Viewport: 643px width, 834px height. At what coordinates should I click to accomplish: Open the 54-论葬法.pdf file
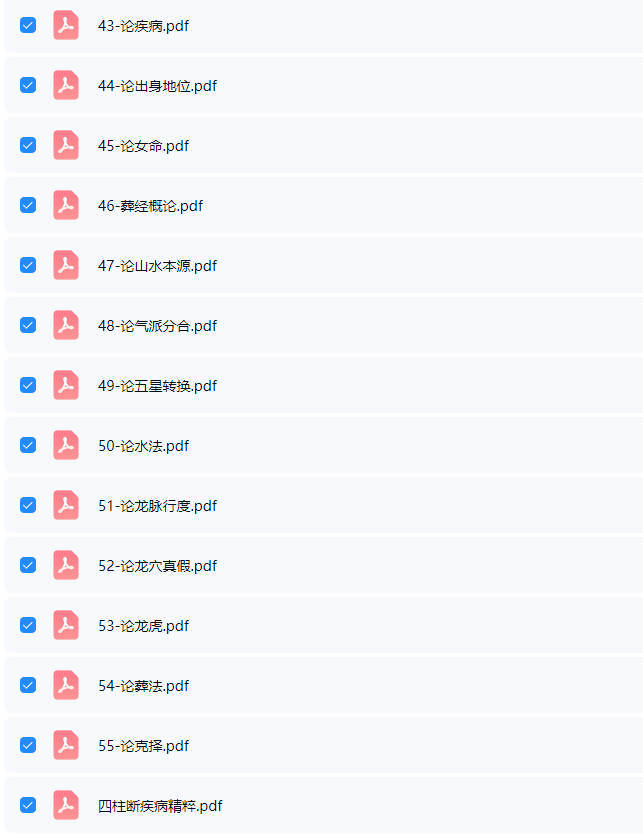point(143,686)
